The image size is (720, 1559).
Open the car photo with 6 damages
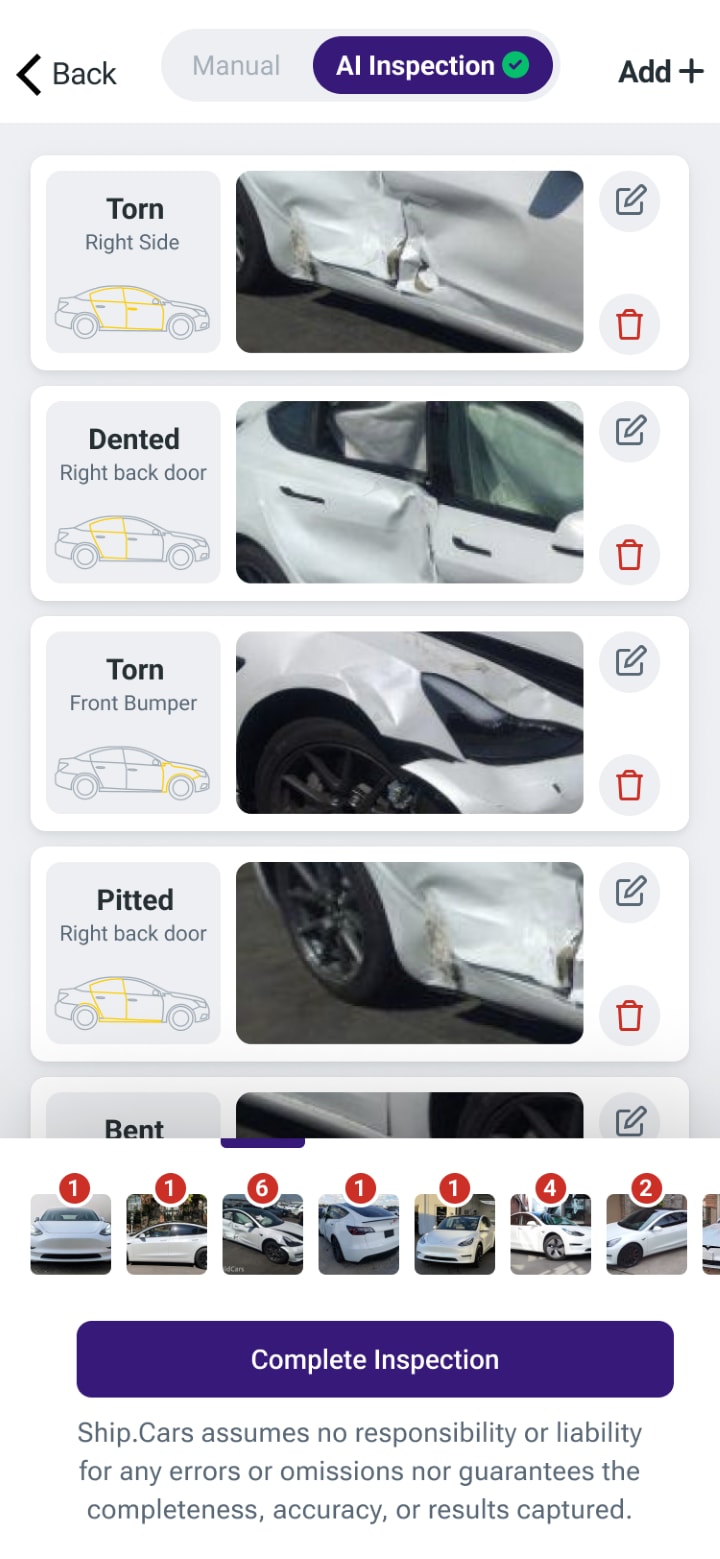(x=262, y=1233)
